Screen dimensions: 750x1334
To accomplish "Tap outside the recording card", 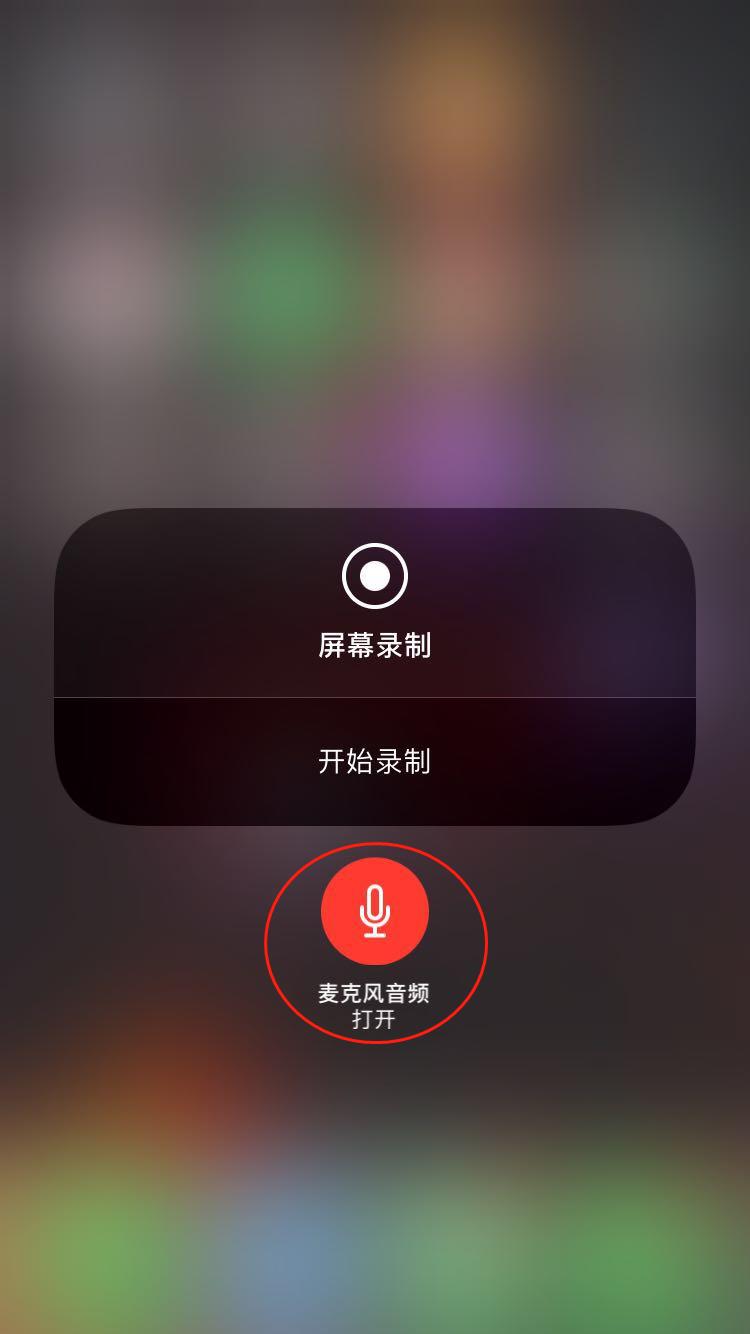I will (375, 250).
